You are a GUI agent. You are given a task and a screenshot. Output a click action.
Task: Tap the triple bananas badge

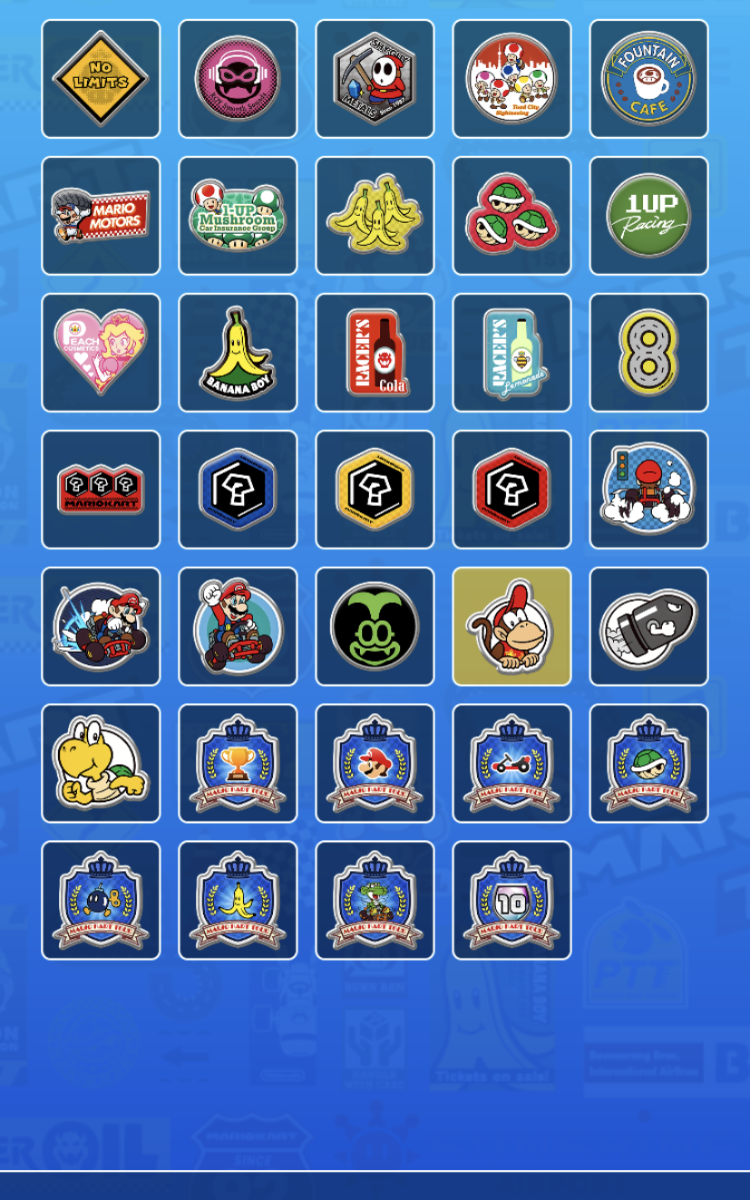375,216
